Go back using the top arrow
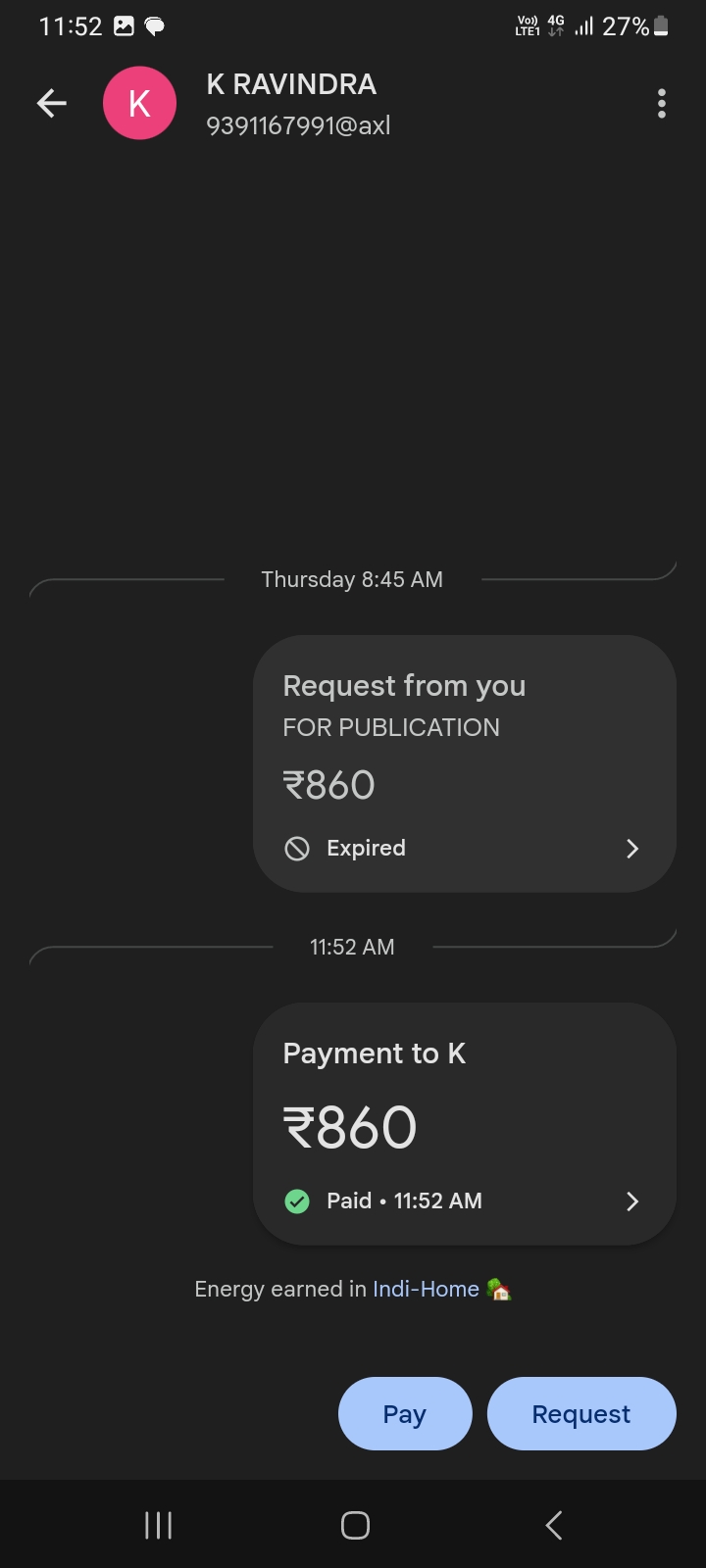This screenshot has width=706, height=1568. pos(51,103)
